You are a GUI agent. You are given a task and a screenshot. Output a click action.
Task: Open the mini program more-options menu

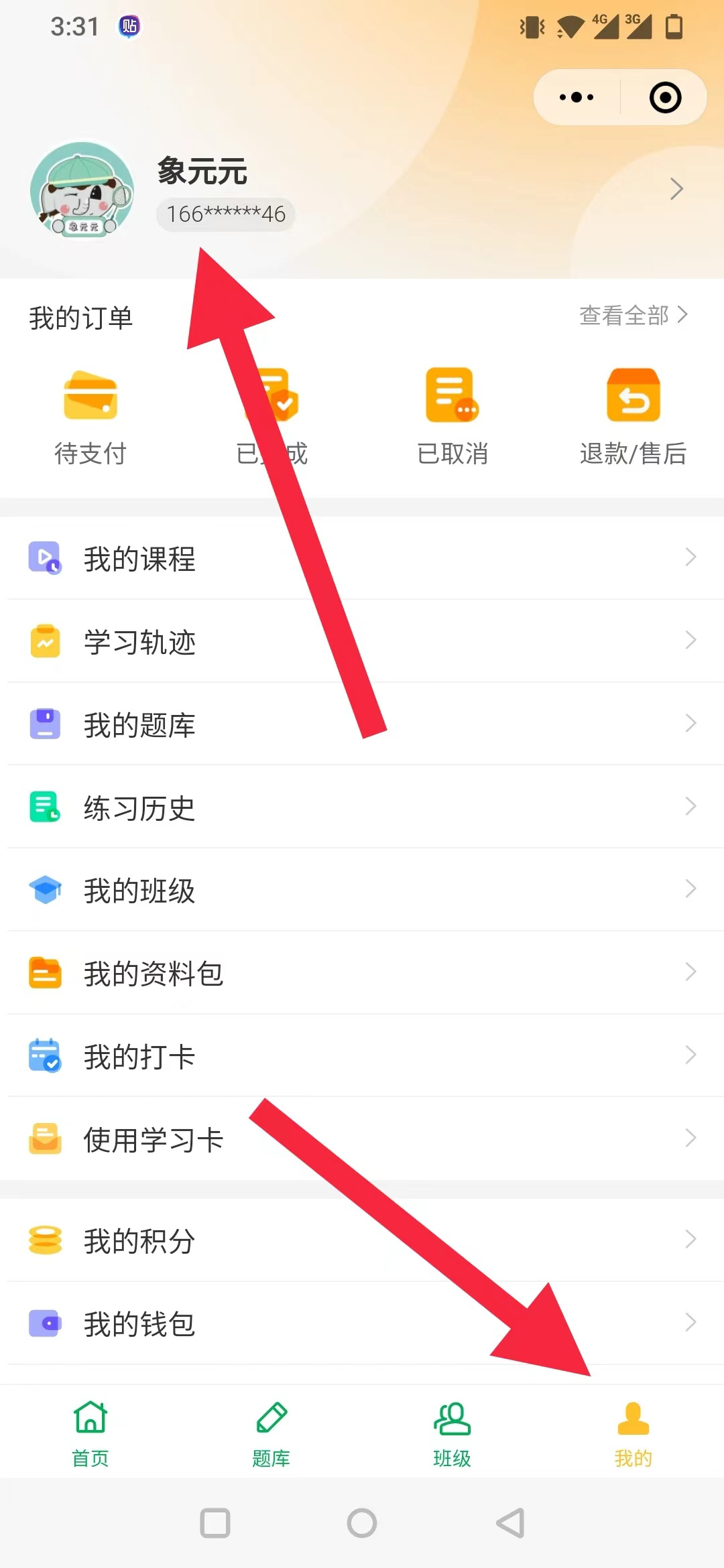tap(577, 97)
